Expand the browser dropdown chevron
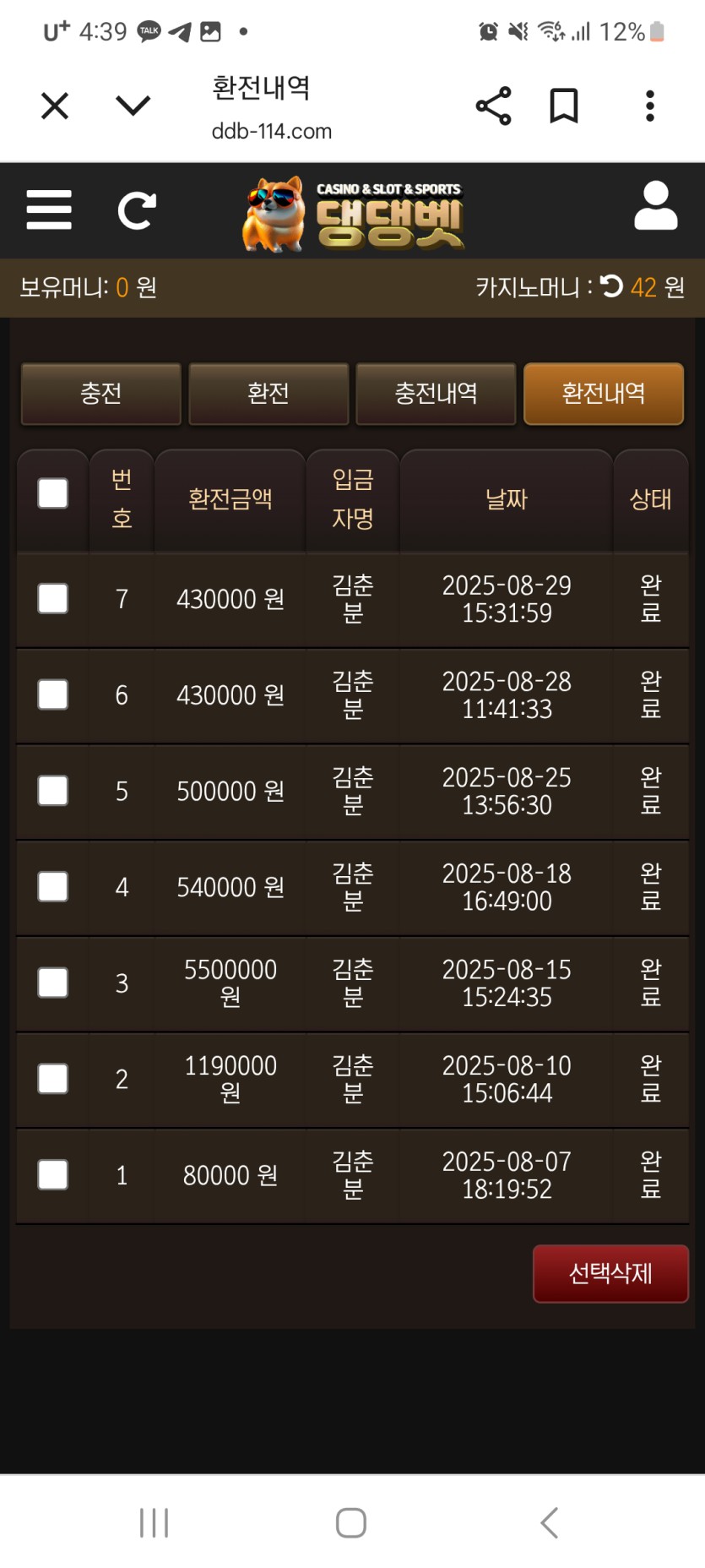The width and height of the screenshot is (705, 1568). [x=133, y=106]
